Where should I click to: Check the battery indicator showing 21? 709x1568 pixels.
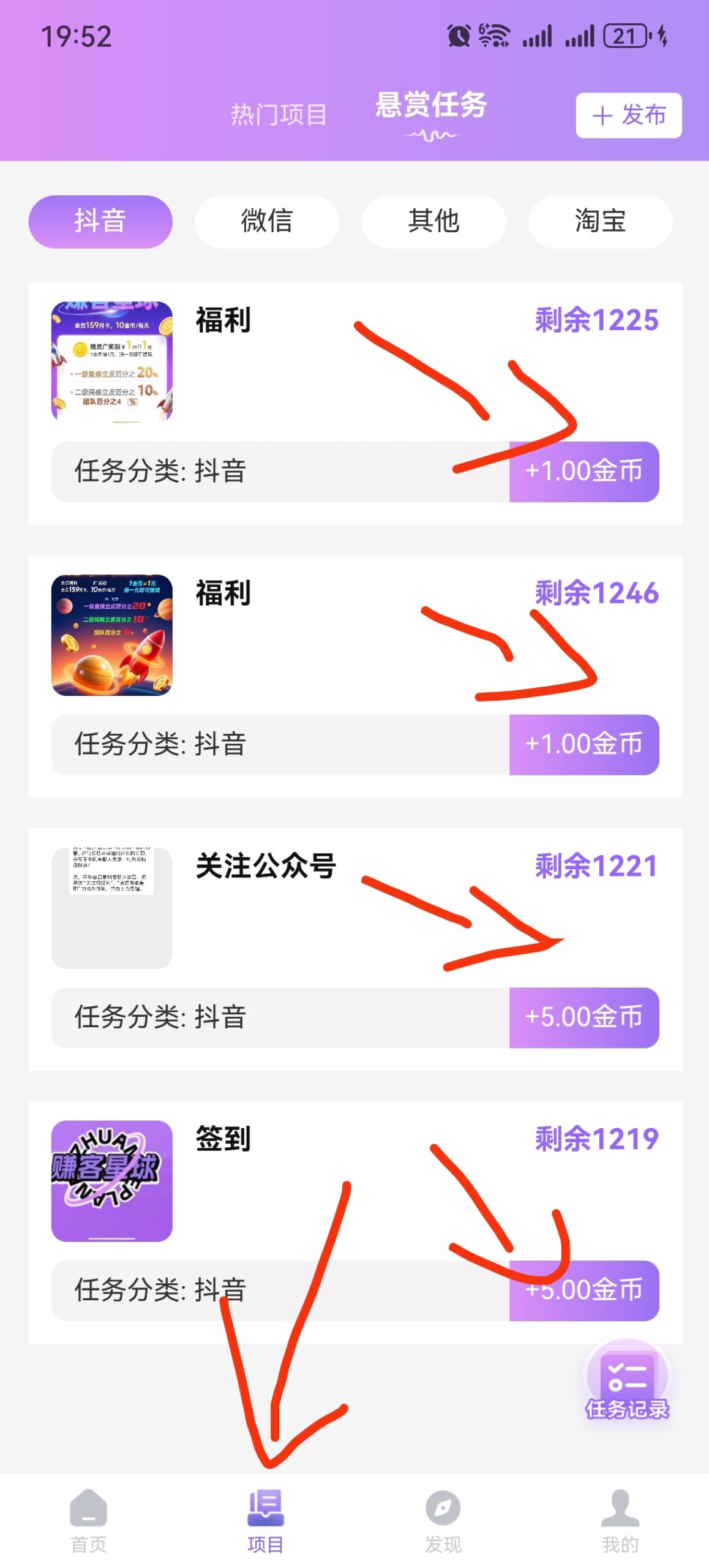coord(625,37)
